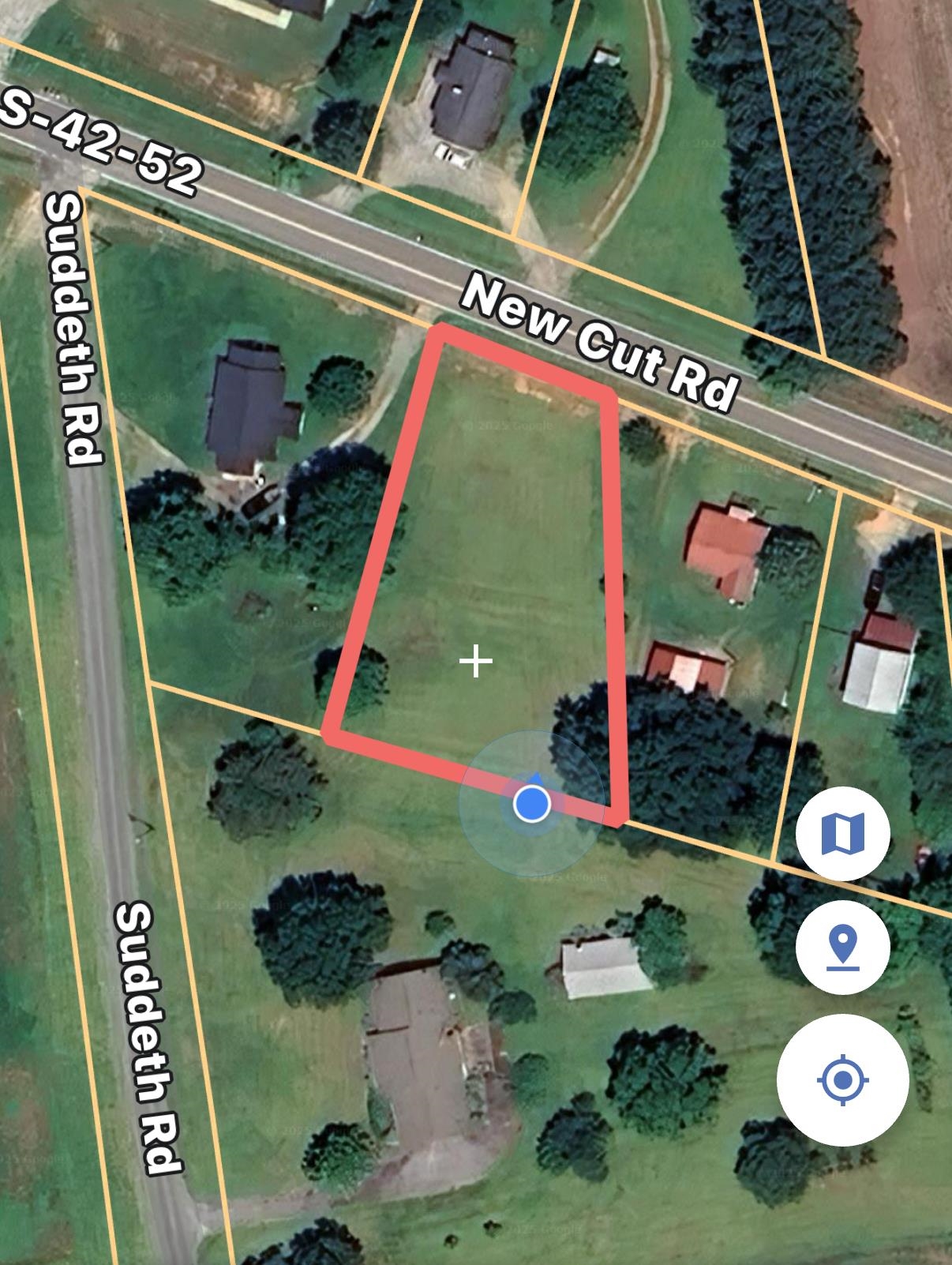
Task: Select the crosshair plus marker on the parcel
Action: 475,662
